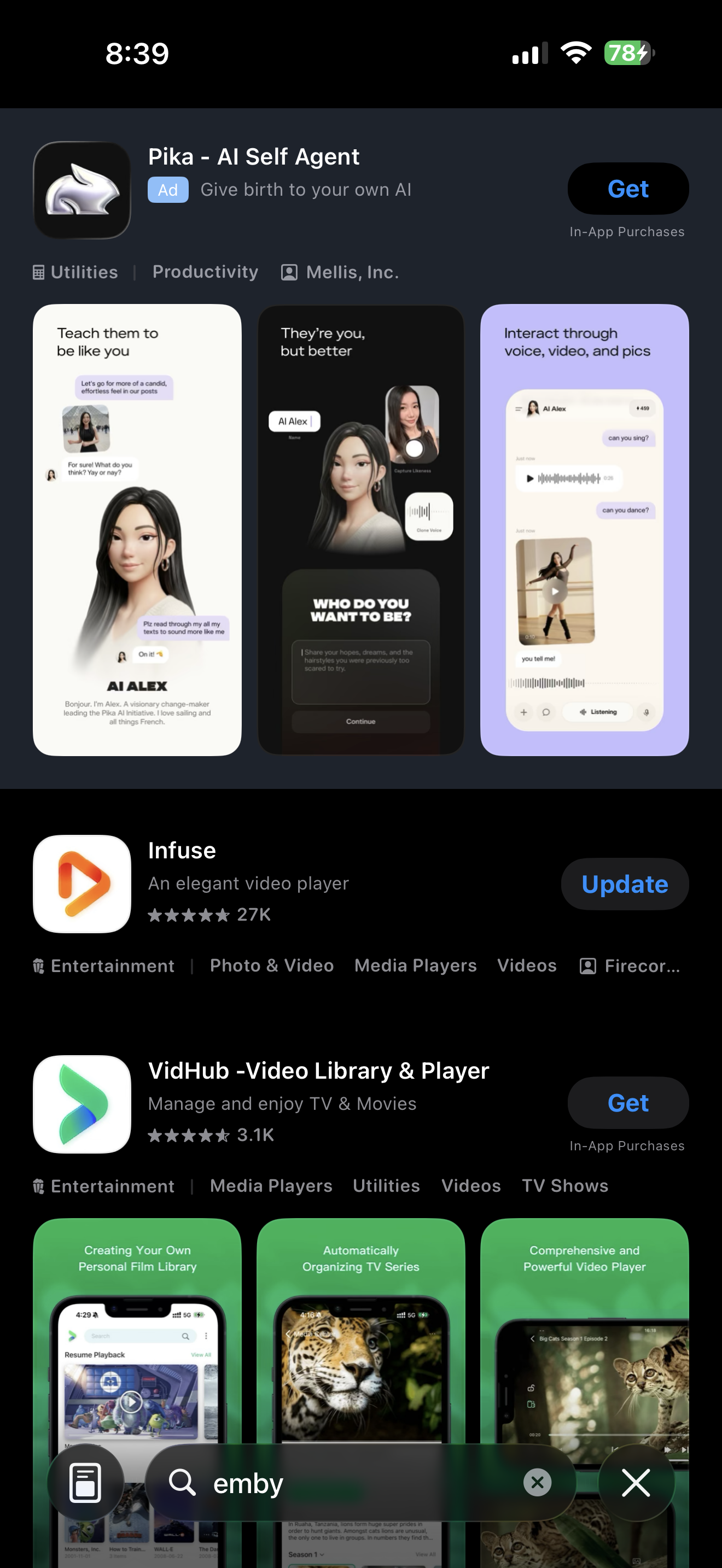The image size is (722, 1568).
Task: Open the Infuse app listing
Action: coord(182,851)
